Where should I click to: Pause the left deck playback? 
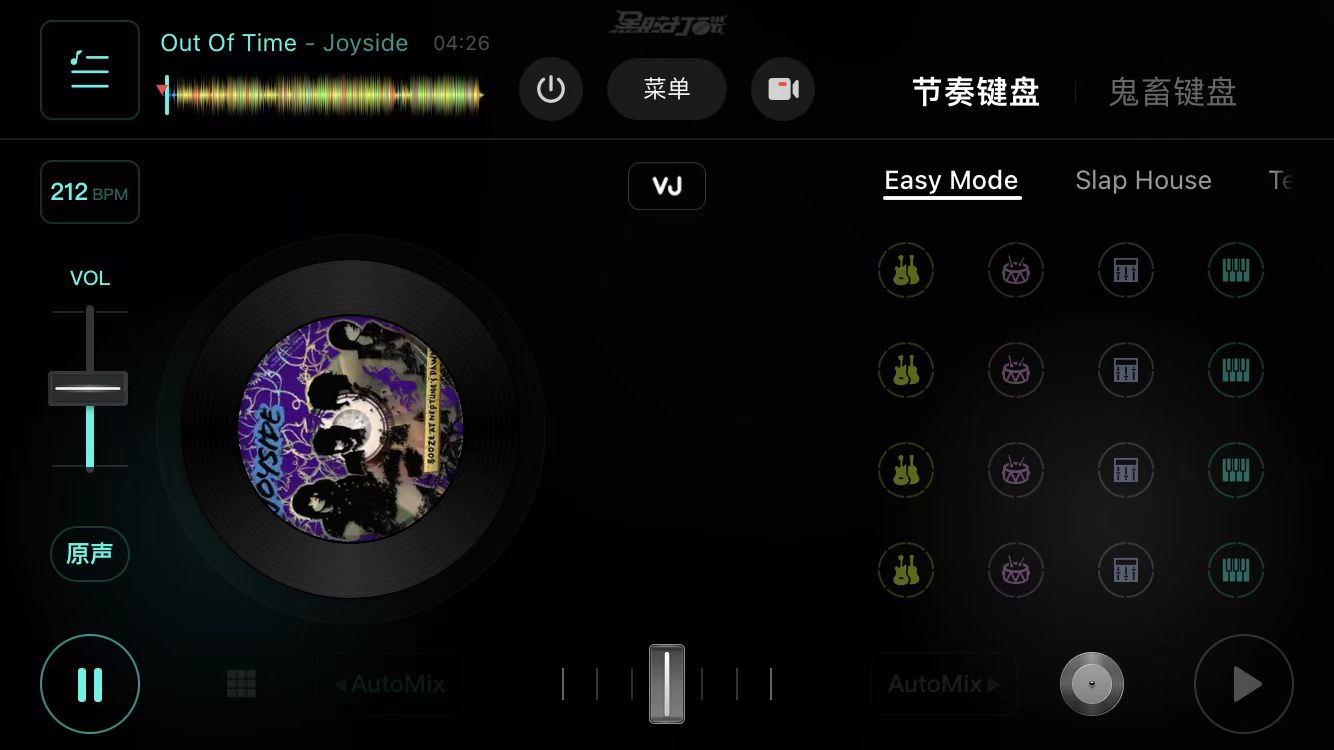[89, 685]
